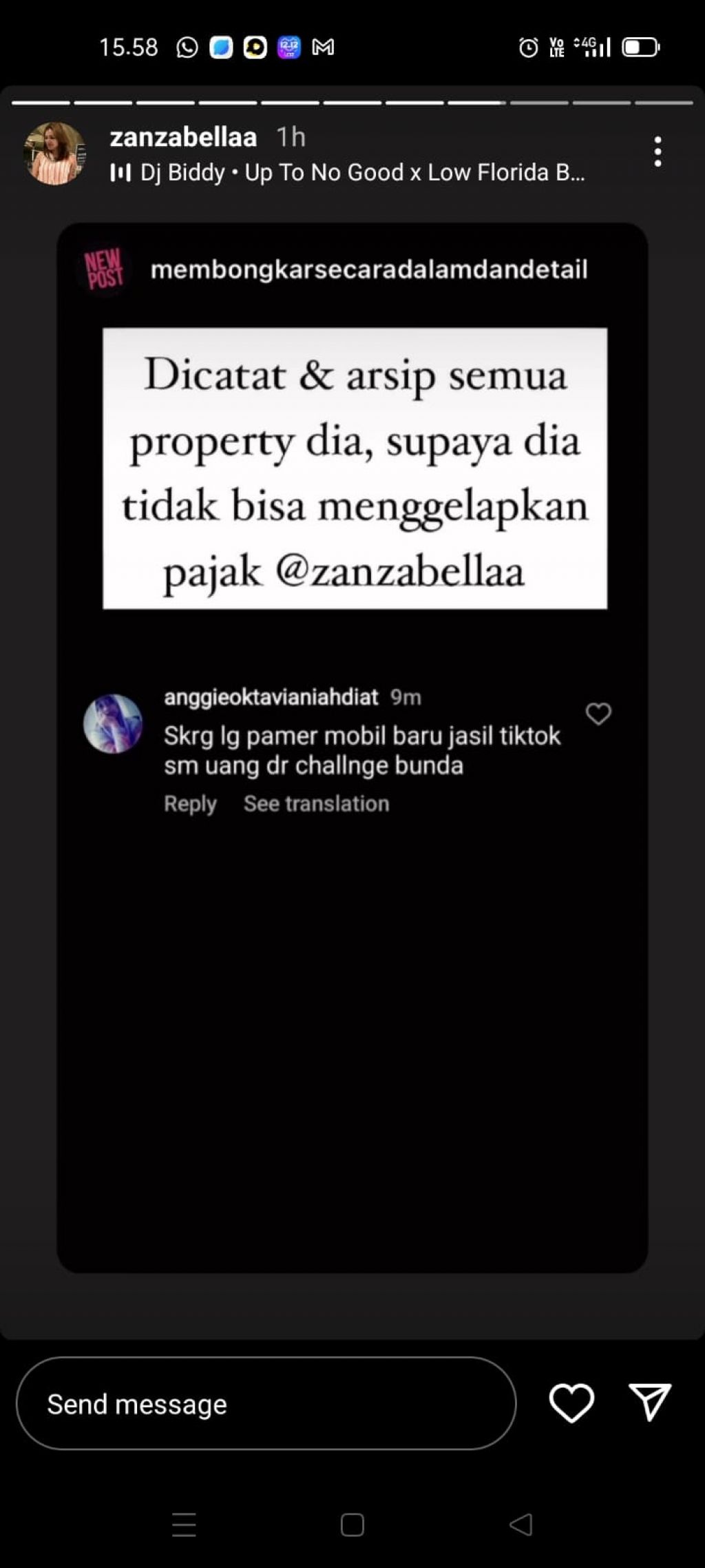
Task: Open the Dj Biddy music track
Action: point(348,172)
